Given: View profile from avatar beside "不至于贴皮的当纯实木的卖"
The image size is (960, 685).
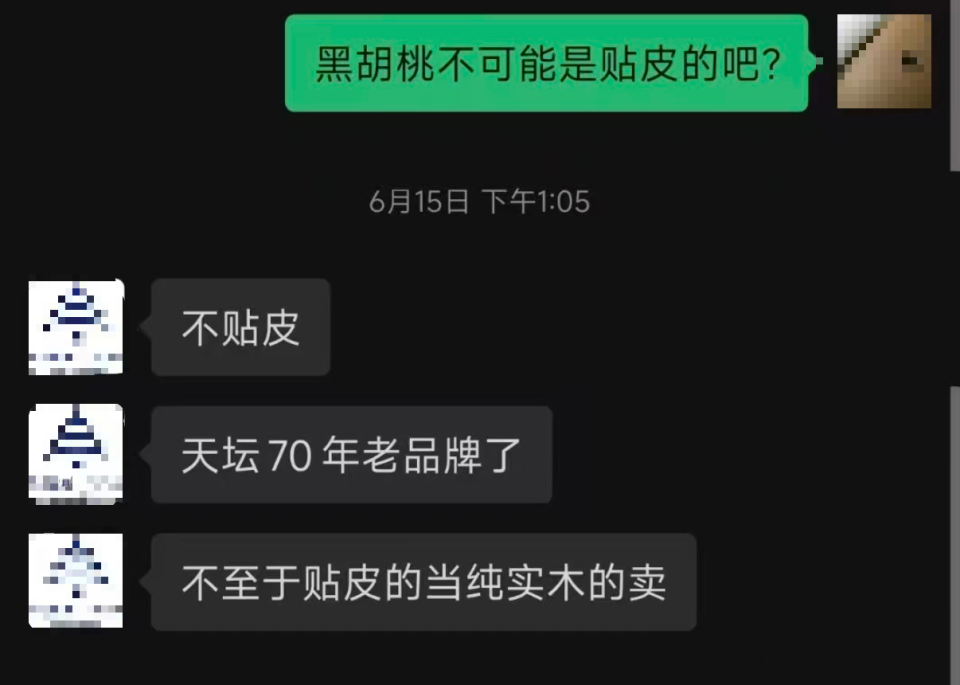Looking at the screenshot, I should [x=76, y=580].
